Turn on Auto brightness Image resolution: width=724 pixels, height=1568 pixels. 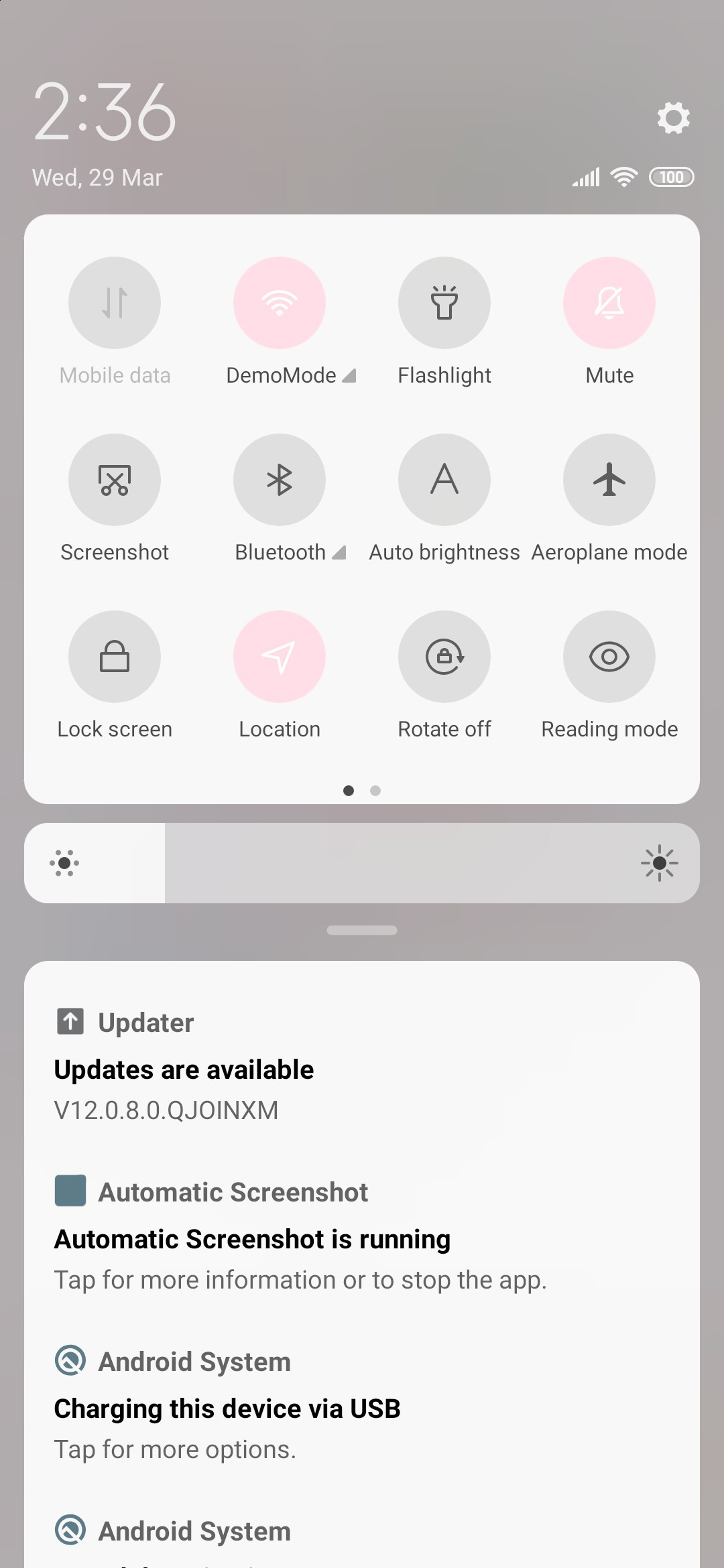(x=444, y=480)
